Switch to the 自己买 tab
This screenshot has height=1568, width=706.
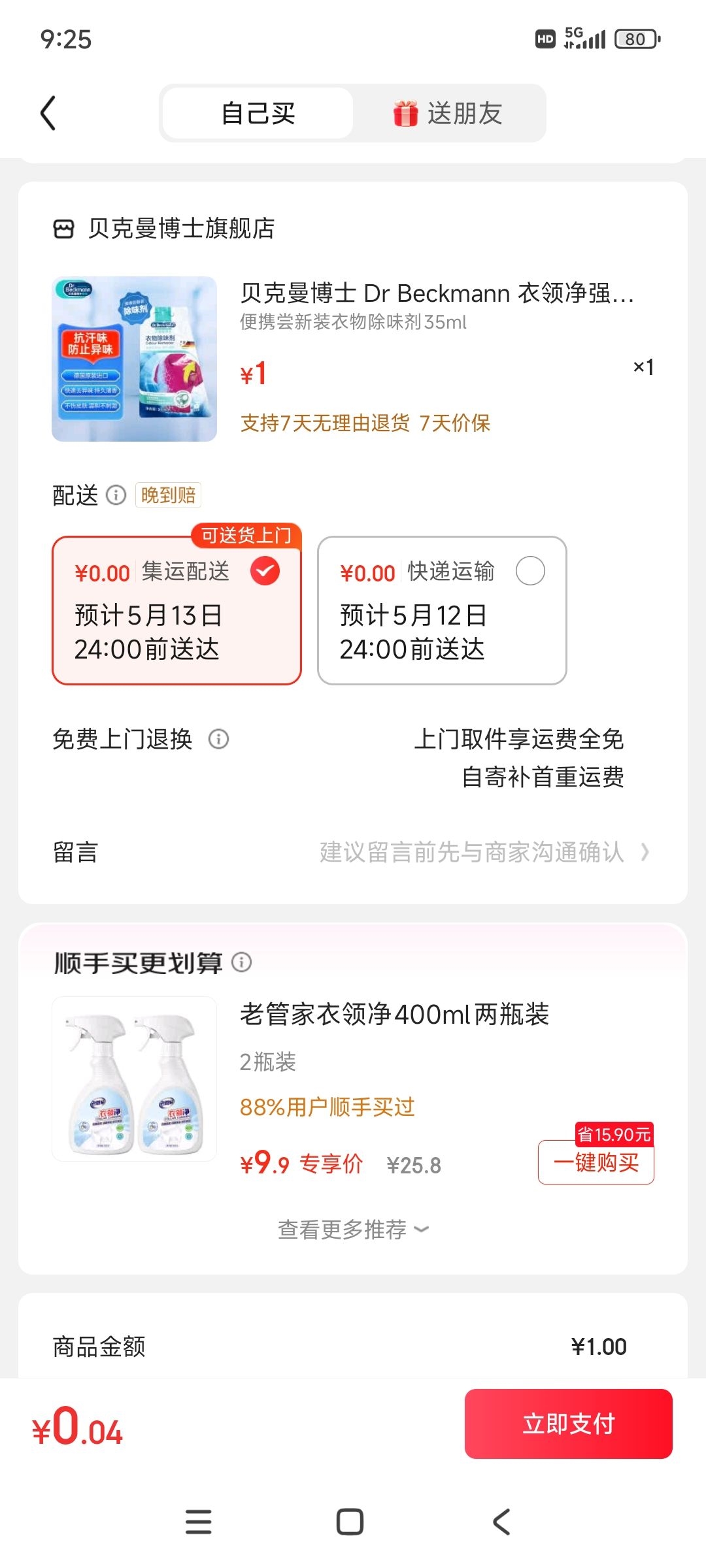[x=258, y=113]
